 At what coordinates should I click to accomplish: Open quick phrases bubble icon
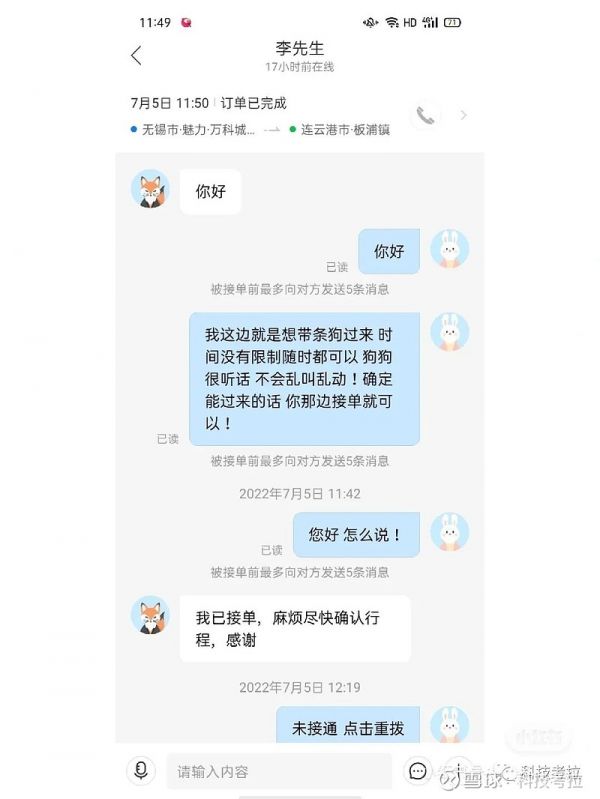[x=417, y=770]
